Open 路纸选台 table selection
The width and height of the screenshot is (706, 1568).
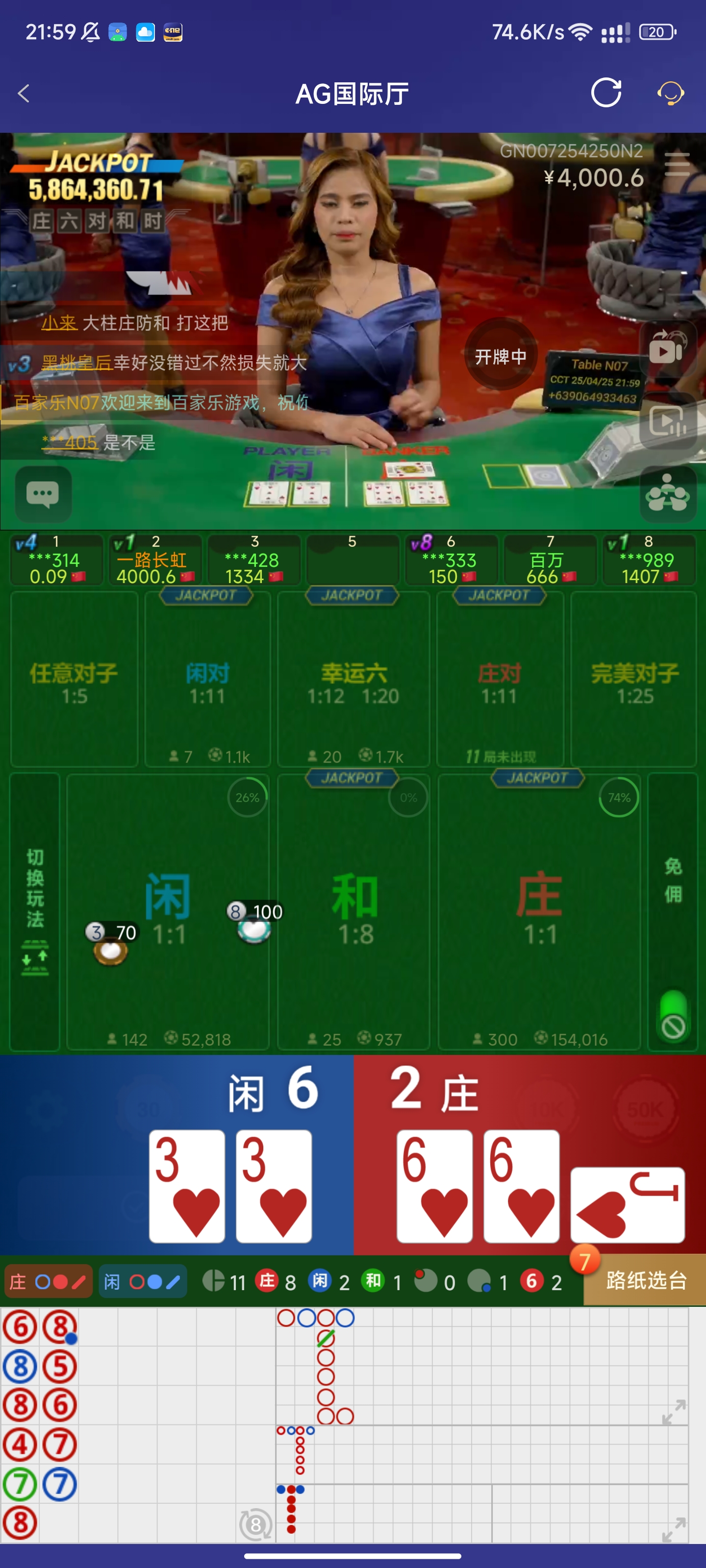(x=646, y=1281)
